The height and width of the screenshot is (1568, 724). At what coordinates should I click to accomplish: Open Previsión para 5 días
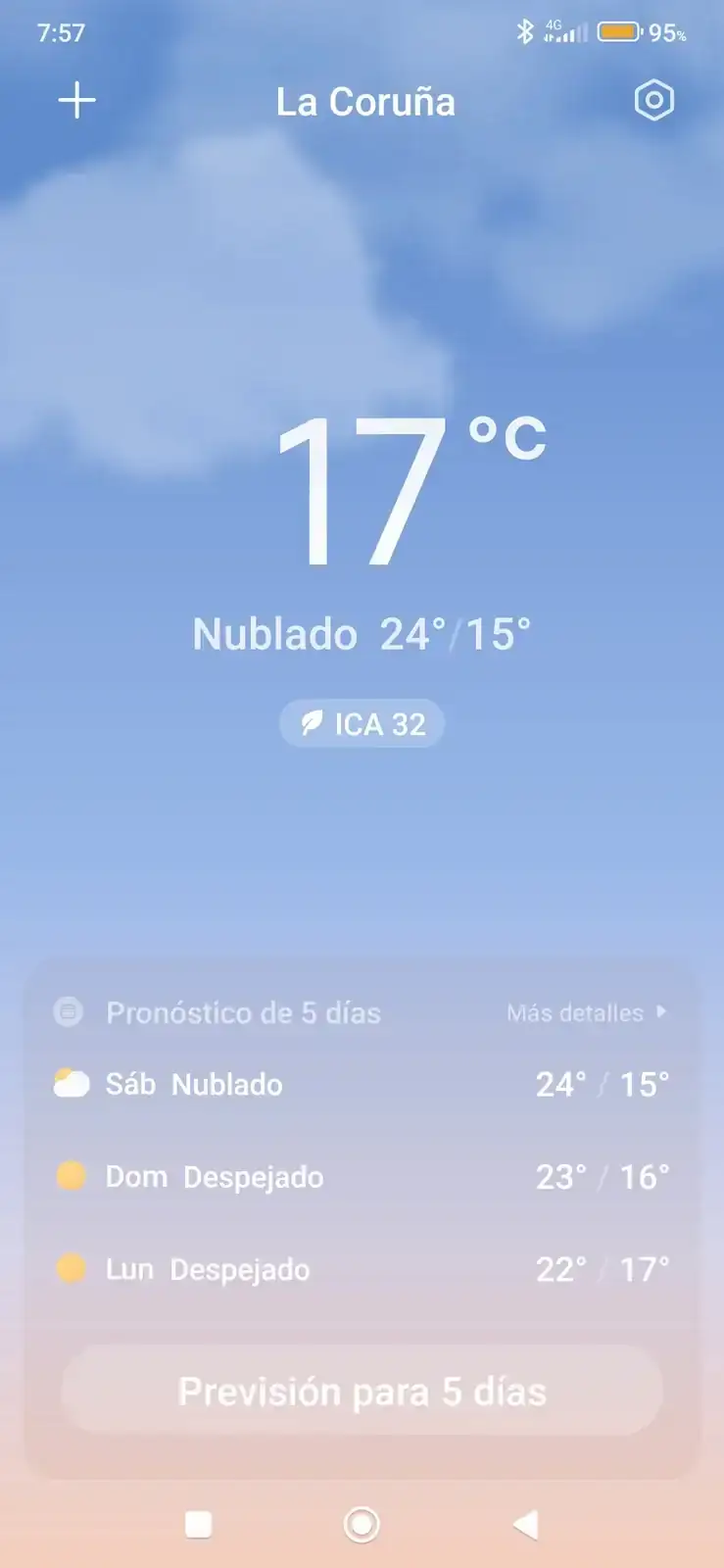point(362,1391)
